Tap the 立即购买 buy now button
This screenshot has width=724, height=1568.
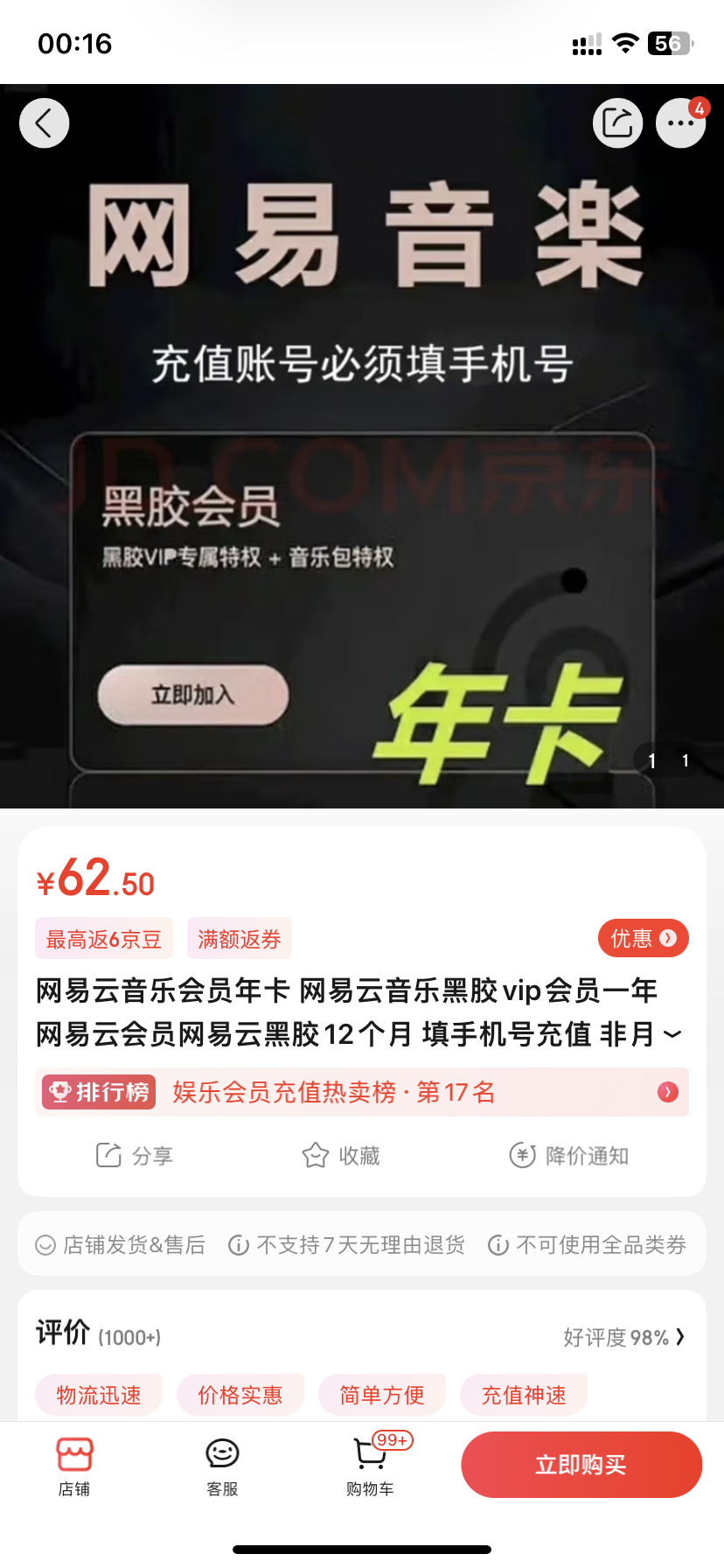[581, 1464]
